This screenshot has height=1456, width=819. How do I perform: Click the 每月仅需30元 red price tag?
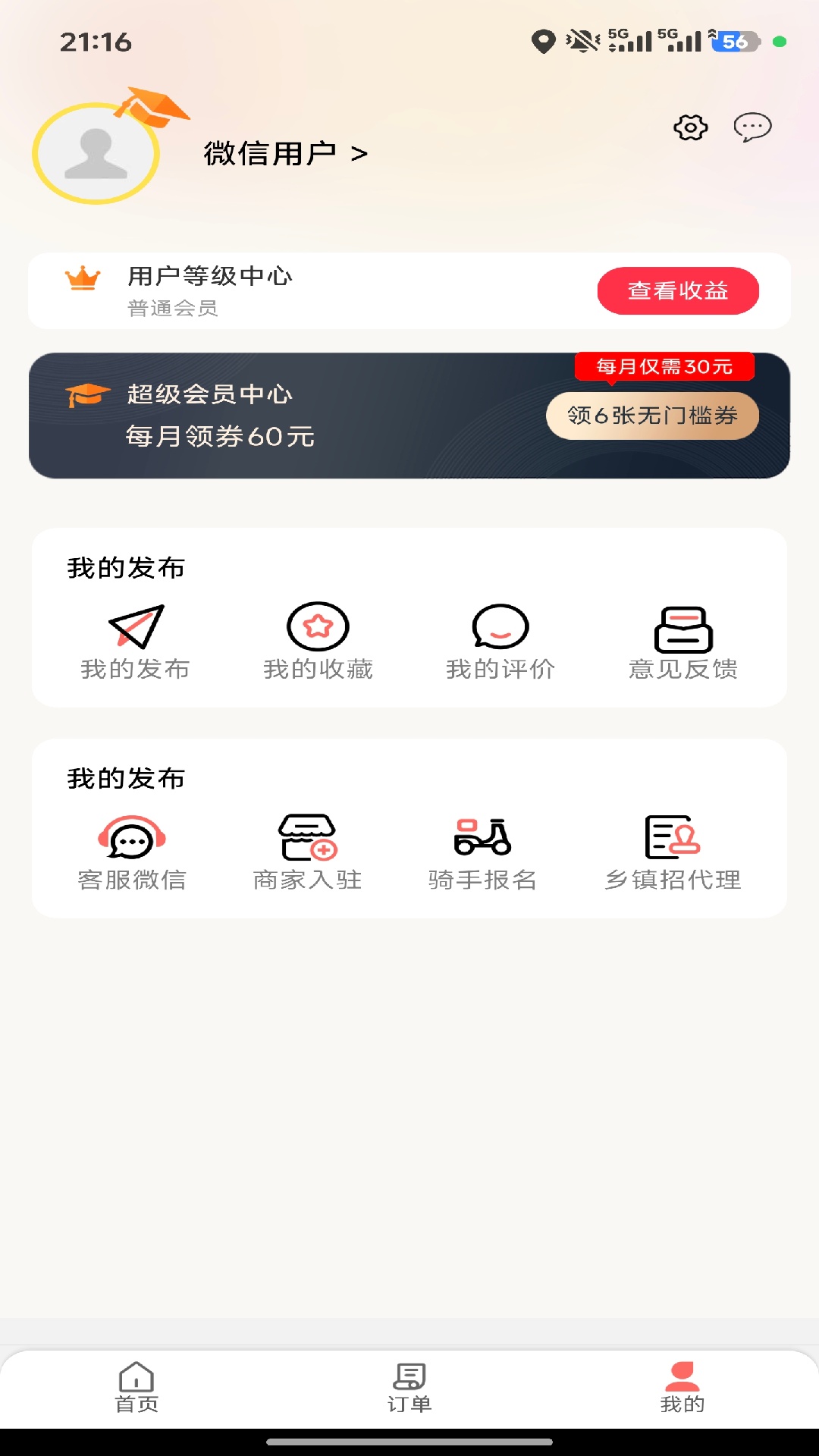click(665, 366)
